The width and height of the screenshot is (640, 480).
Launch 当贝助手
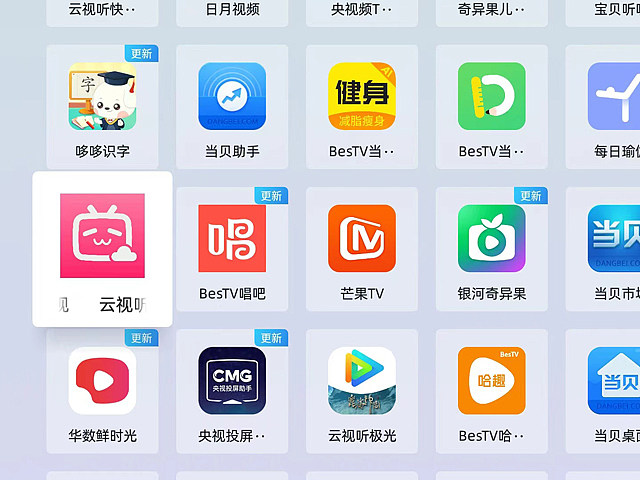click(x=232, y=98)
